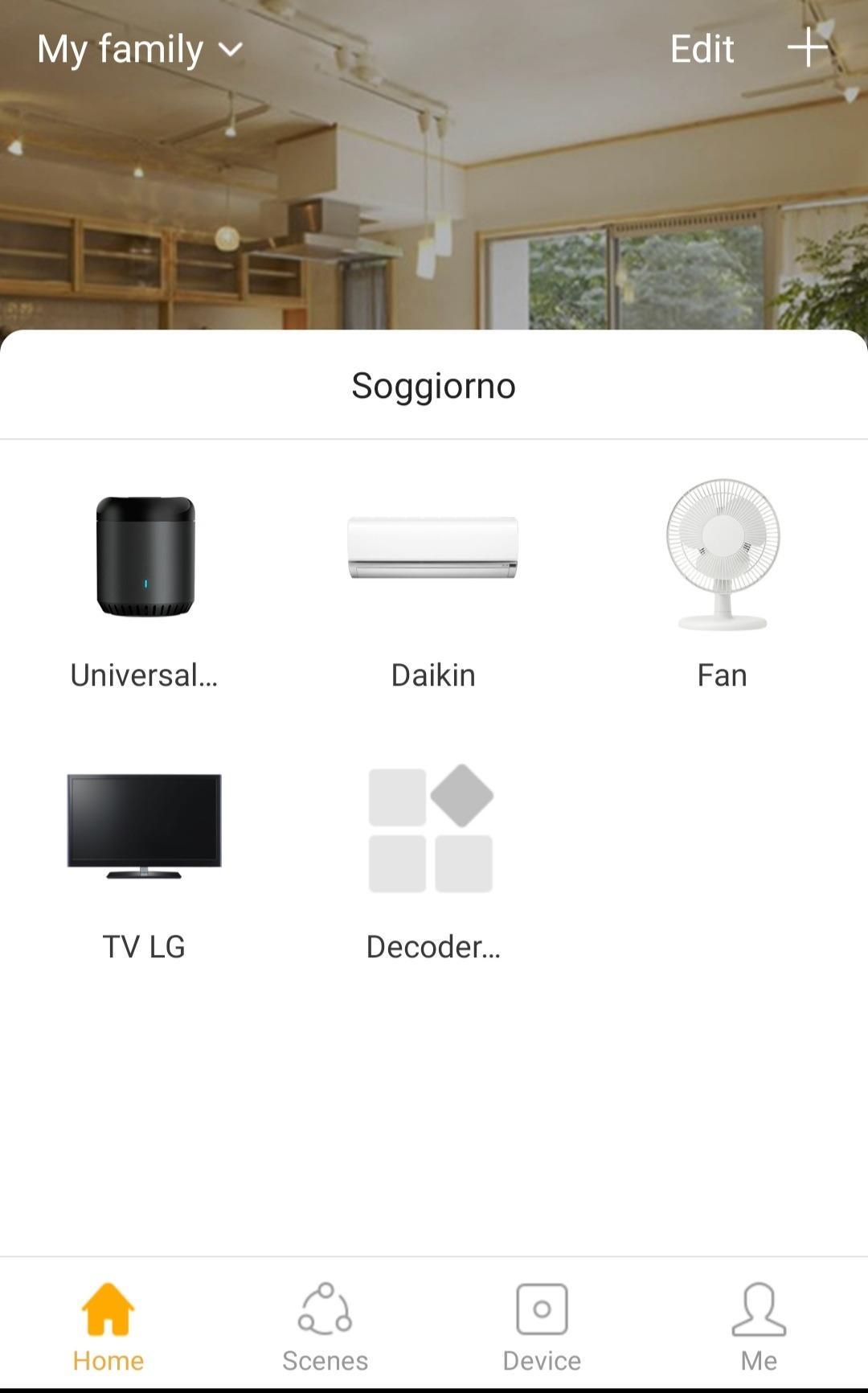Expand the My family dropdown

(x=139, y=49)
